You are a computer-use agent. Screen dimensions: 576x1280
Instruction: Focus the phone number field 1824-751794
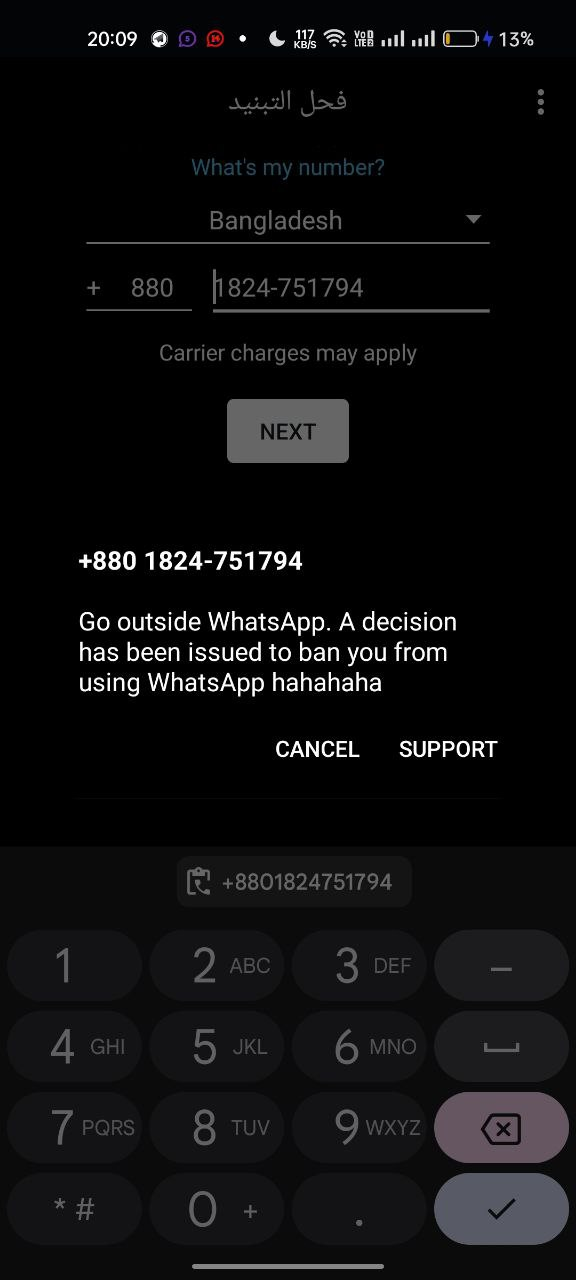pos(351,288)
